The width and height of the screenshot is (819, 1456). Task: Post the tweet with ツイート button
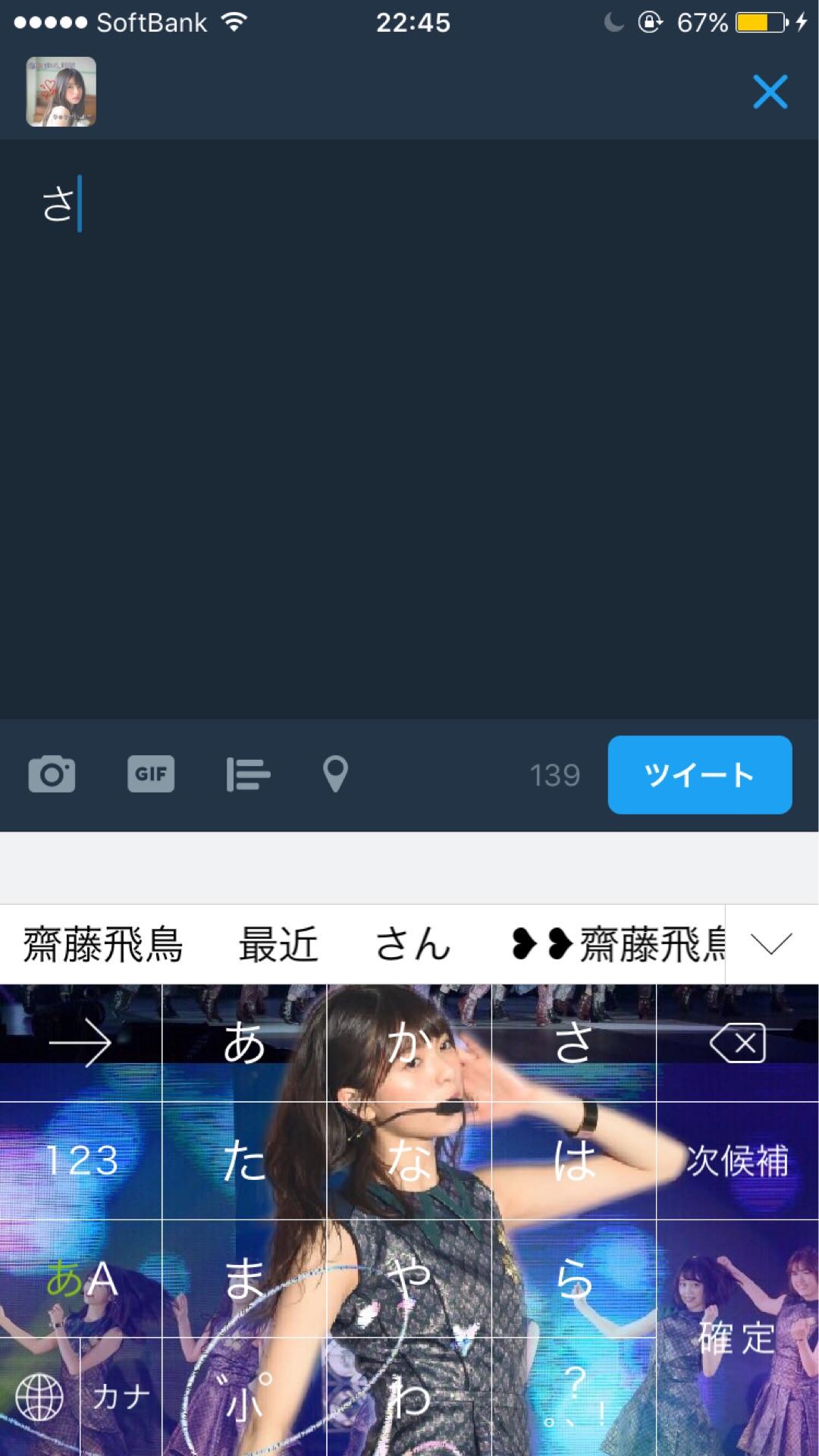699,774
